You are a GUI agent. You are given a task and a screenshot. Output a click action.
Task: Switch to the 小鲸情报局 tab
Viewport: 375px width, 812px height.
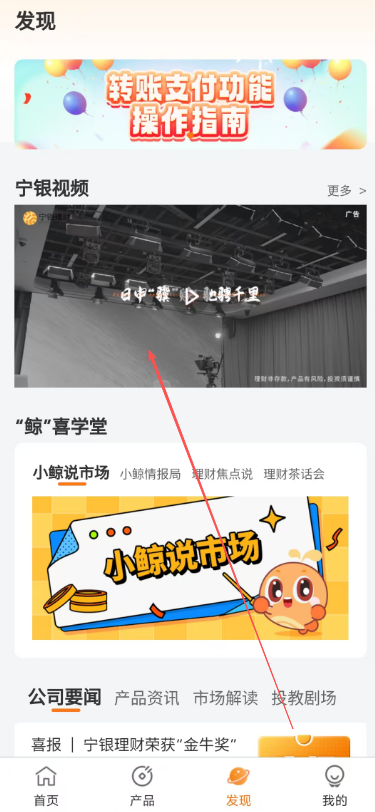[150, 474]
